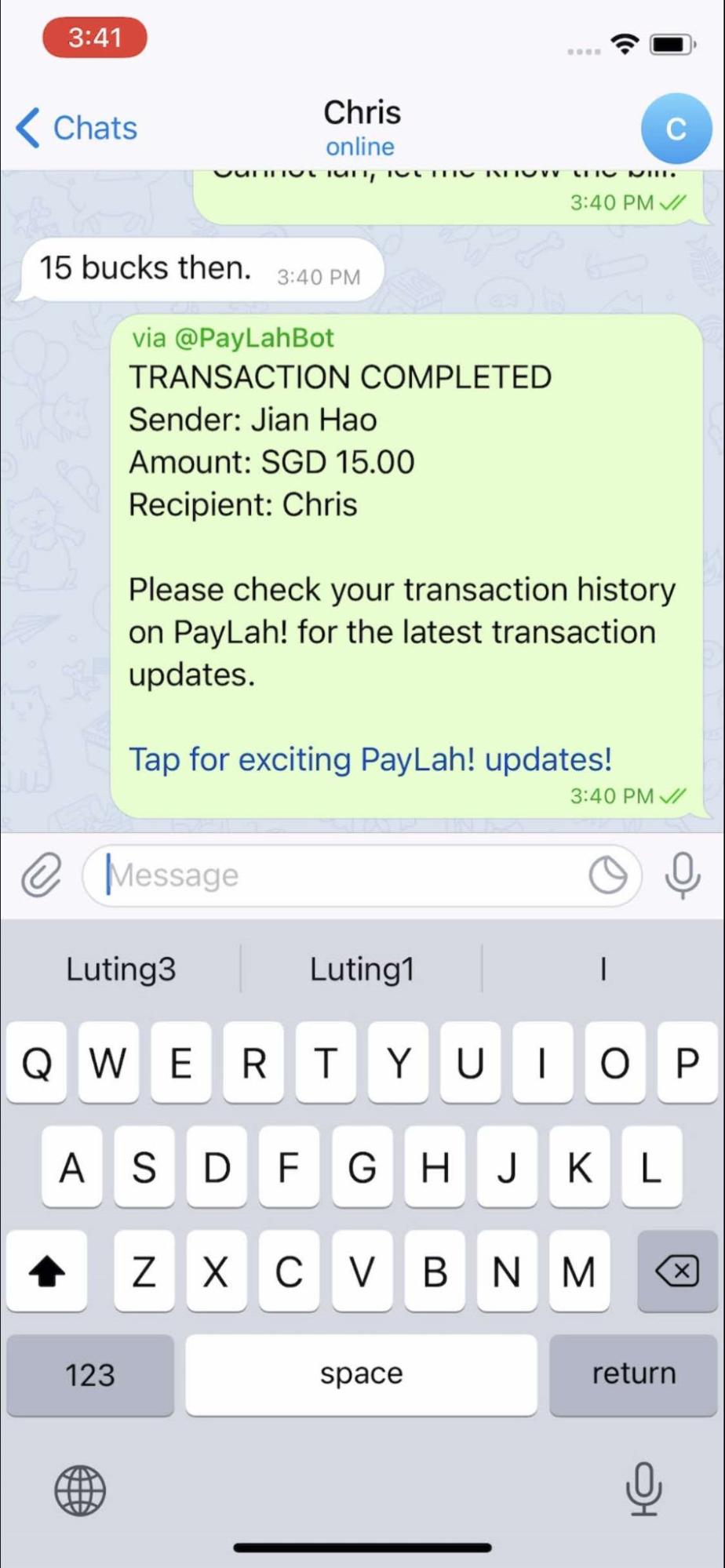The image size is (725, 1568).
Task: Start keyboard dictation microphone
Action: [x=643, y=1489]
